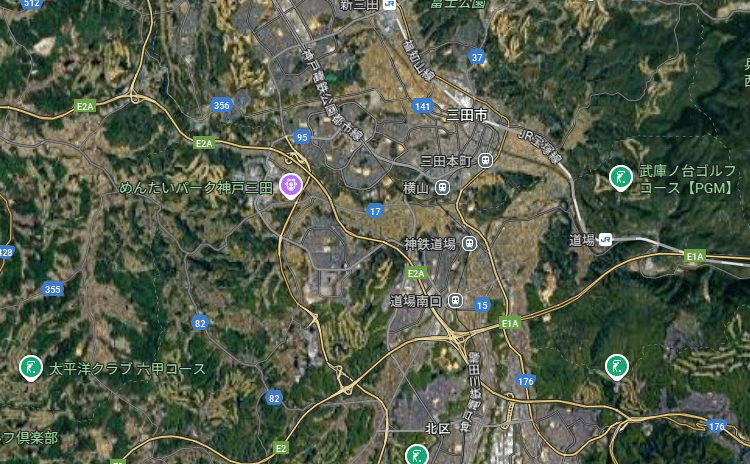Select the 三田本町 station icon
The width and height of the screenshot is (750, 464).
click(x=485, y=160)
